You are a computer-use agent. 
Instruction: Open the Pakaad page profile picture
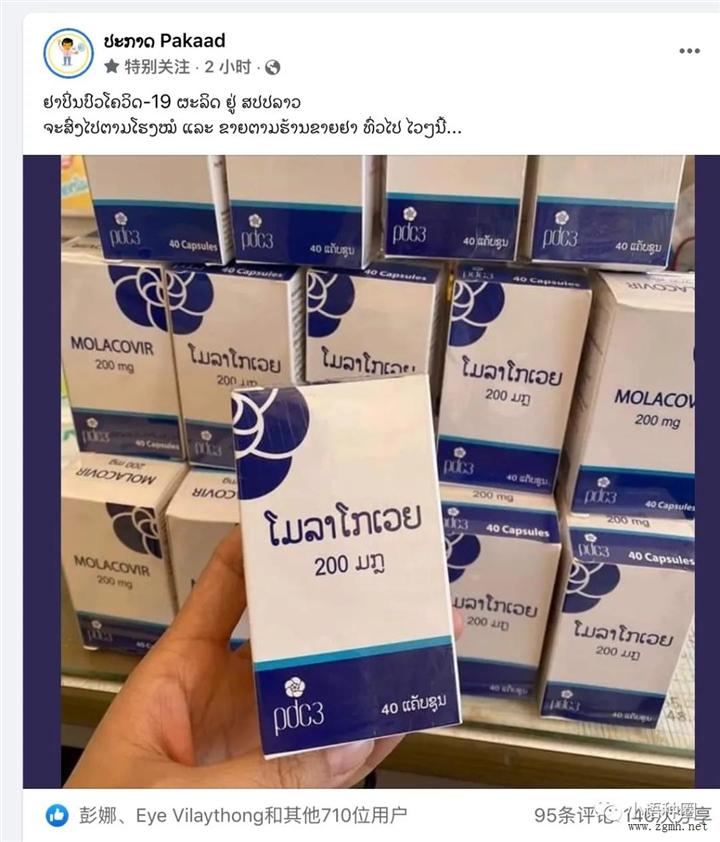point(68,52)
